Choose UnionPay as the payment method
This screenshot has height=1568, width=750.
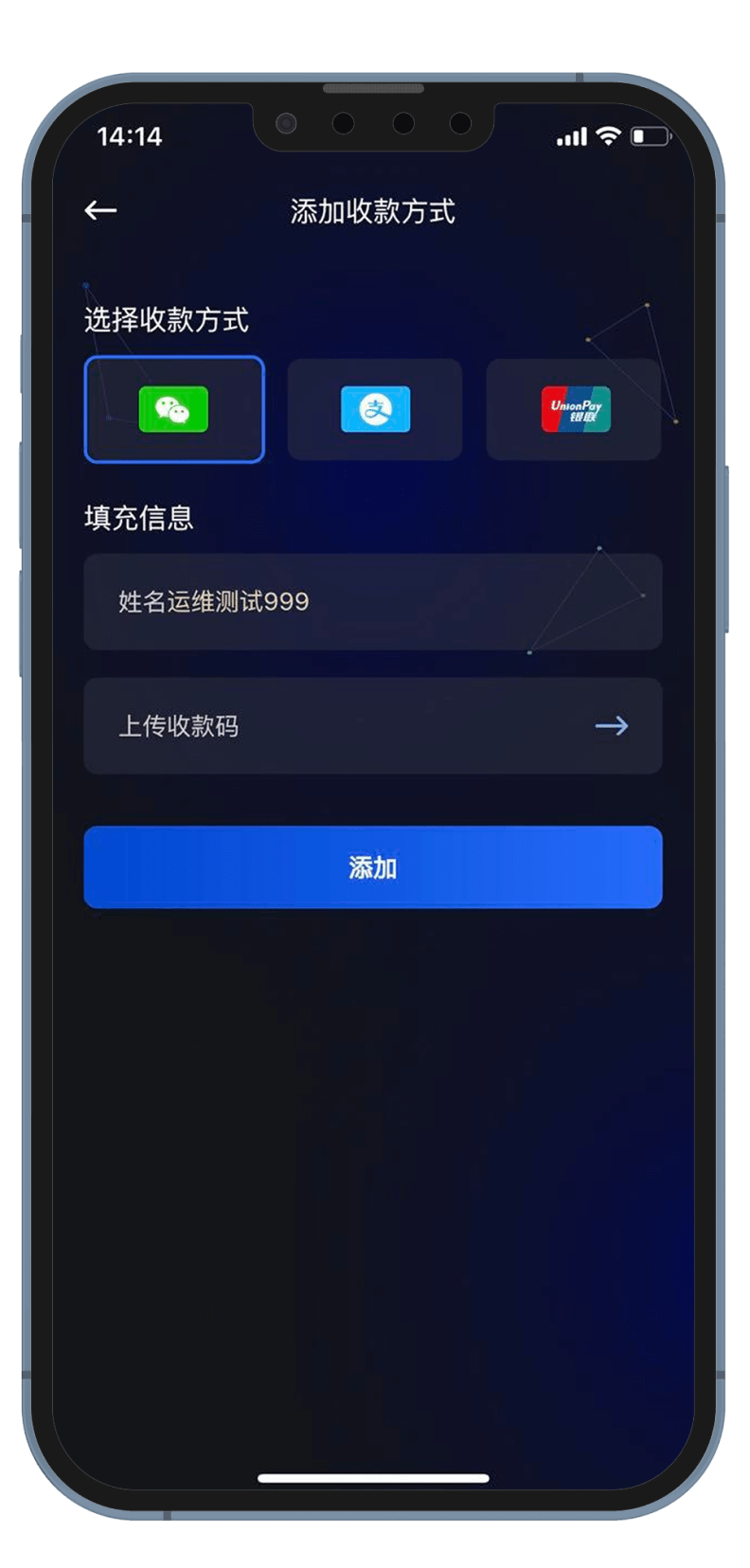(x=574, y=409)
